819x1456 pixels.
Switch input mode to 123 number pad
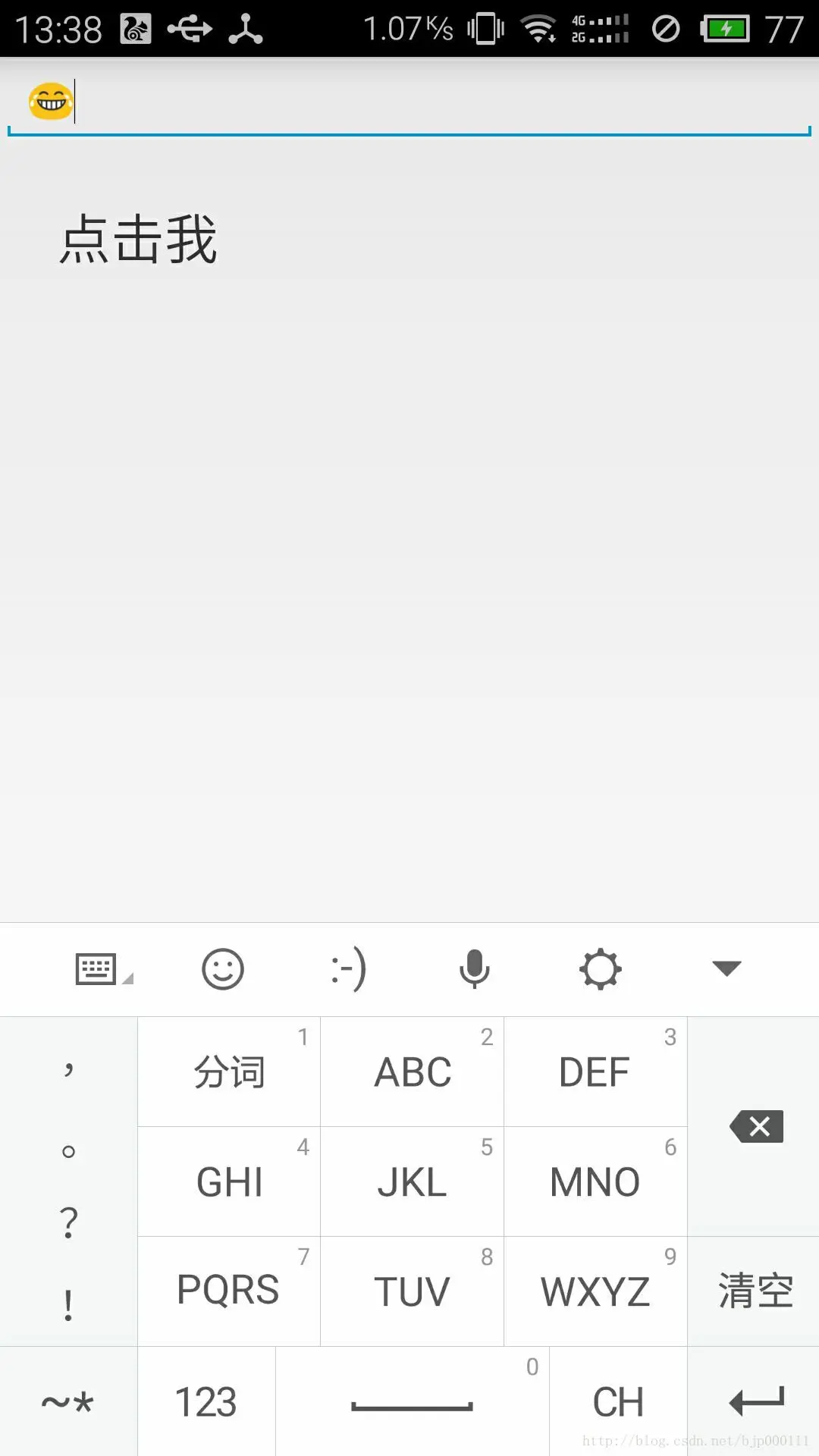click(205, 1399)
